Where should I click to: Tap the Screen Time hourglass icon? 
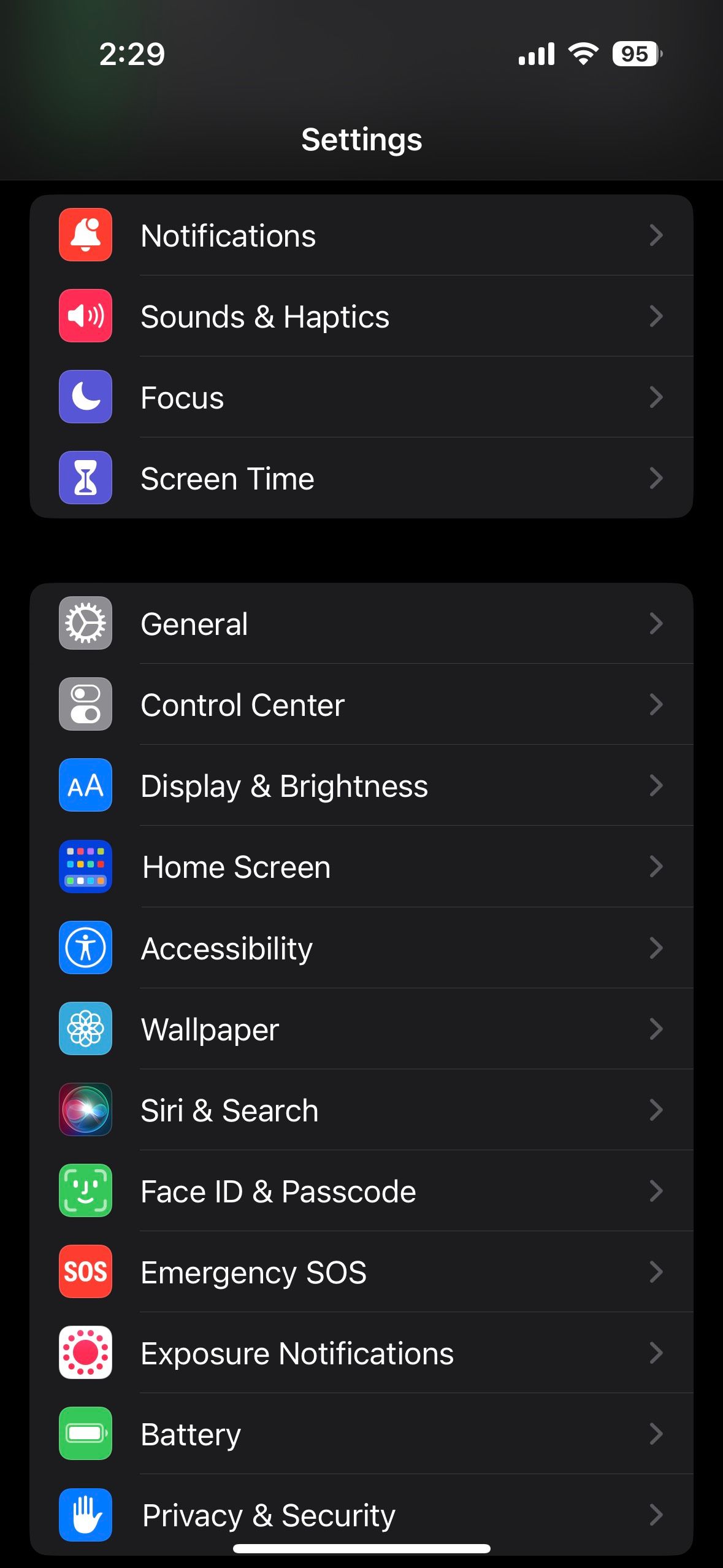85,478
